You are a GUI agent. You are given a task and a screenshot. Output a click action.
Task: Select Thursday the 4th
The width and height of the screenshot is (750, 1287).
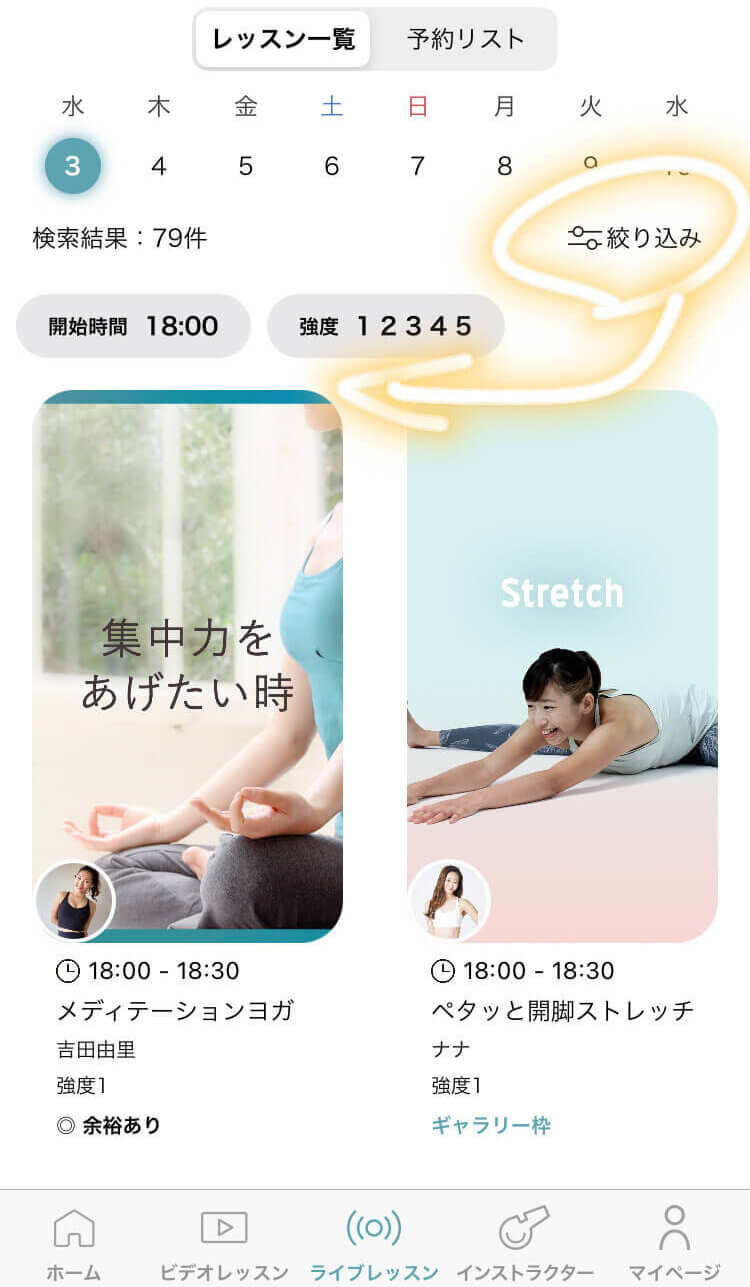[159, 166]
